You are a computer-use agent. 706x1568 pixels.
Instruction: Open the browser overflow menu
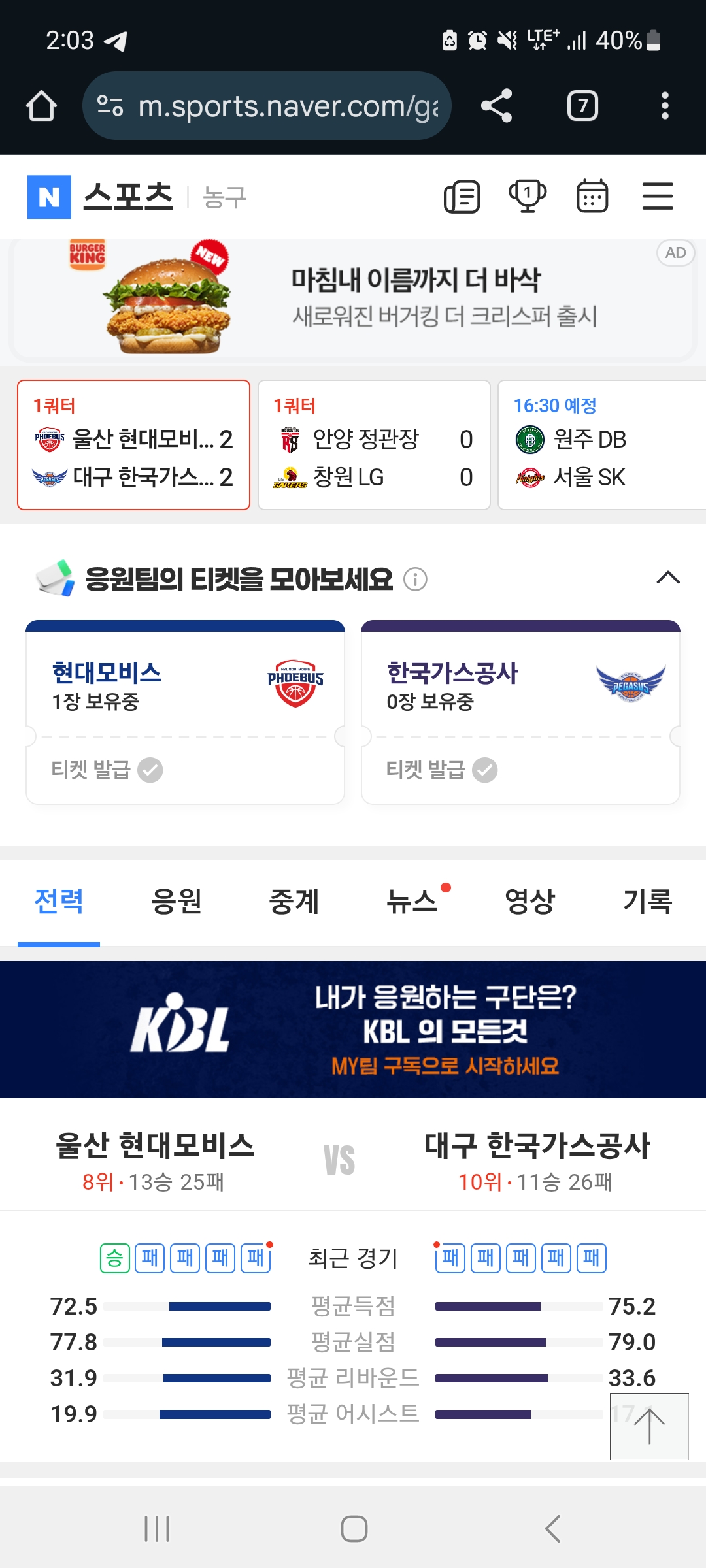pyautogui.click(x=665, y=106)
